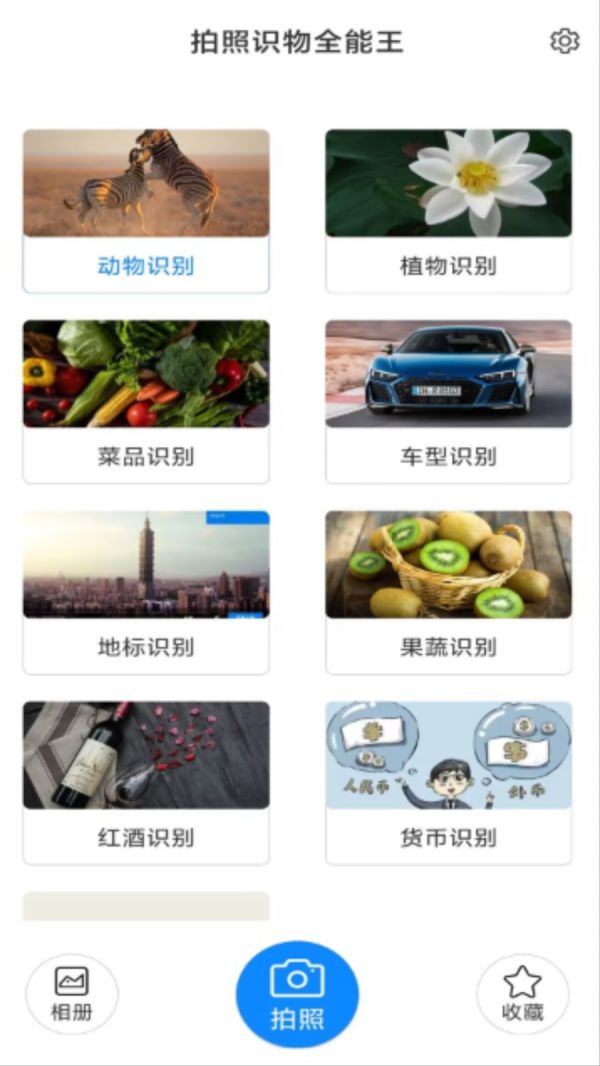Tap the 地标识别 card
The image size is (600, 1066).
click(146, 592)
